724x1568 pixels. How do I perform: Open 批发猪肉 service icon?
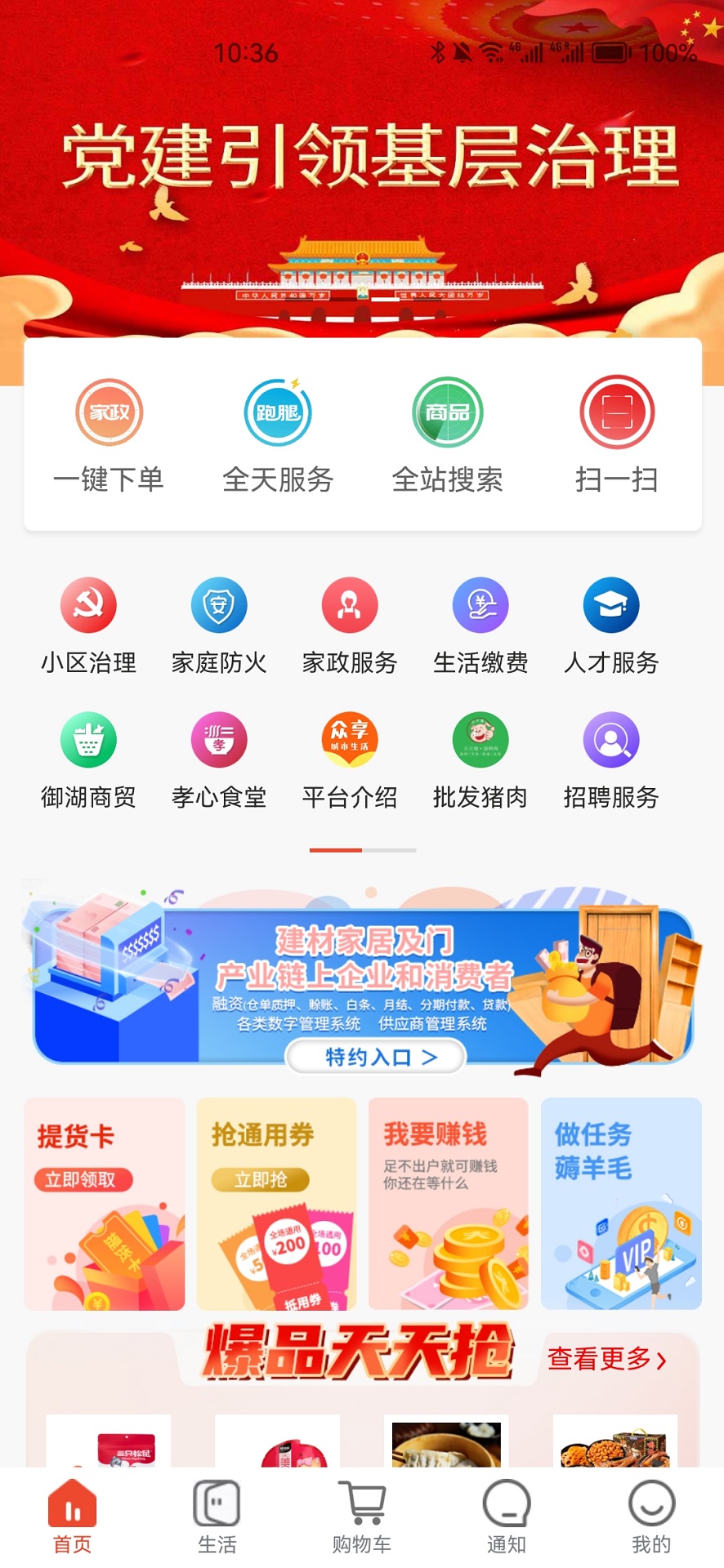pyautogui.click(x=480, y=740)
